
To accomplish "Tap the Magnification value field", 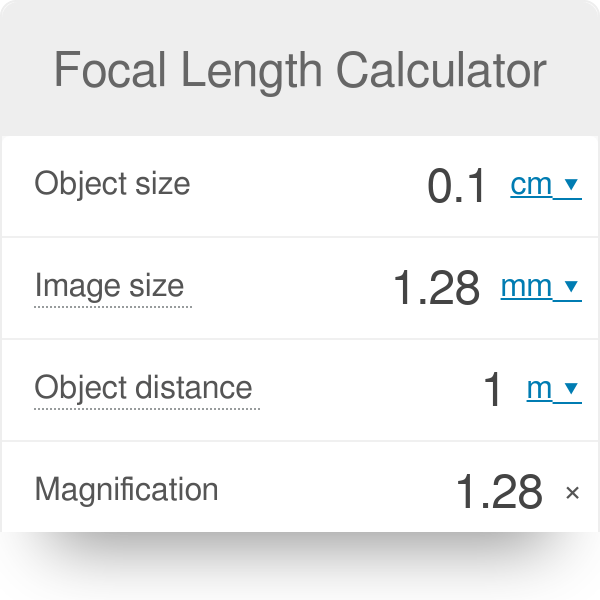I will tap(498, 492).
